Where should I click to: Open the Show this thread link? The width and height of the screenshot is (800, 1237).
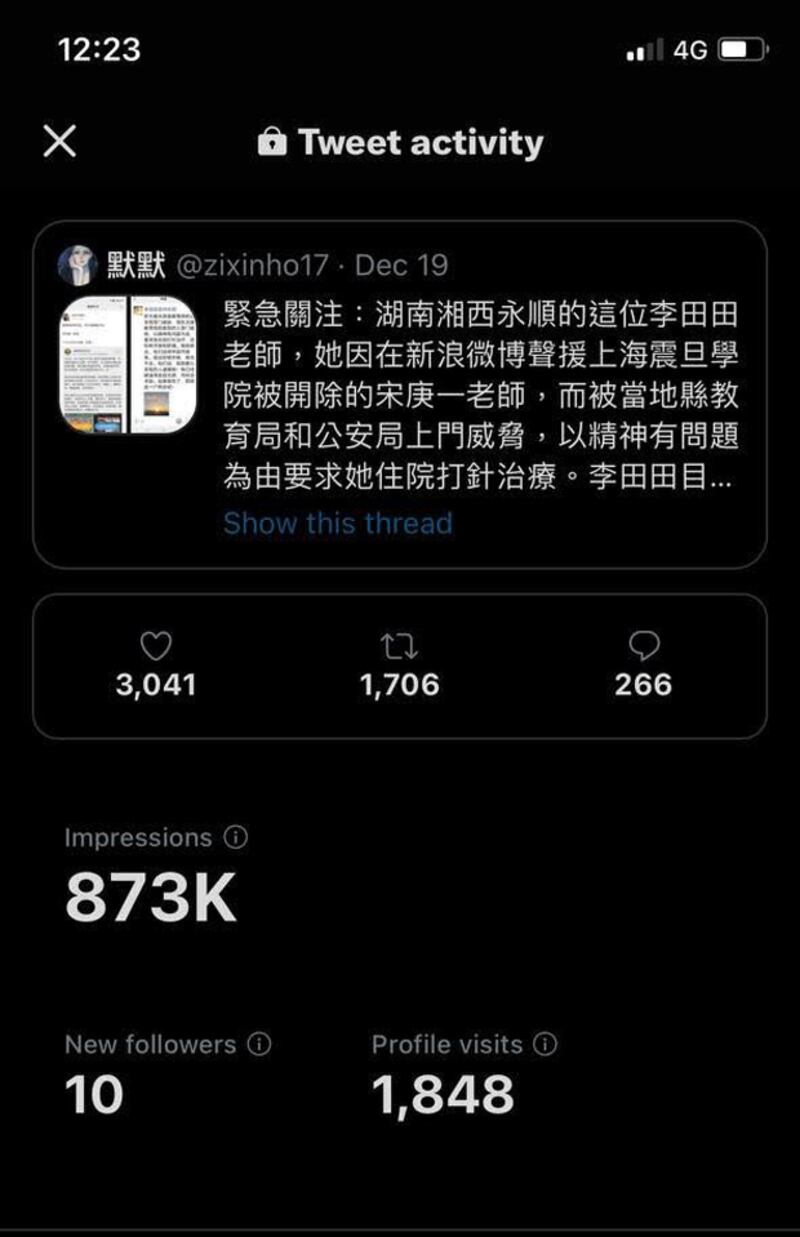[337, 523]
